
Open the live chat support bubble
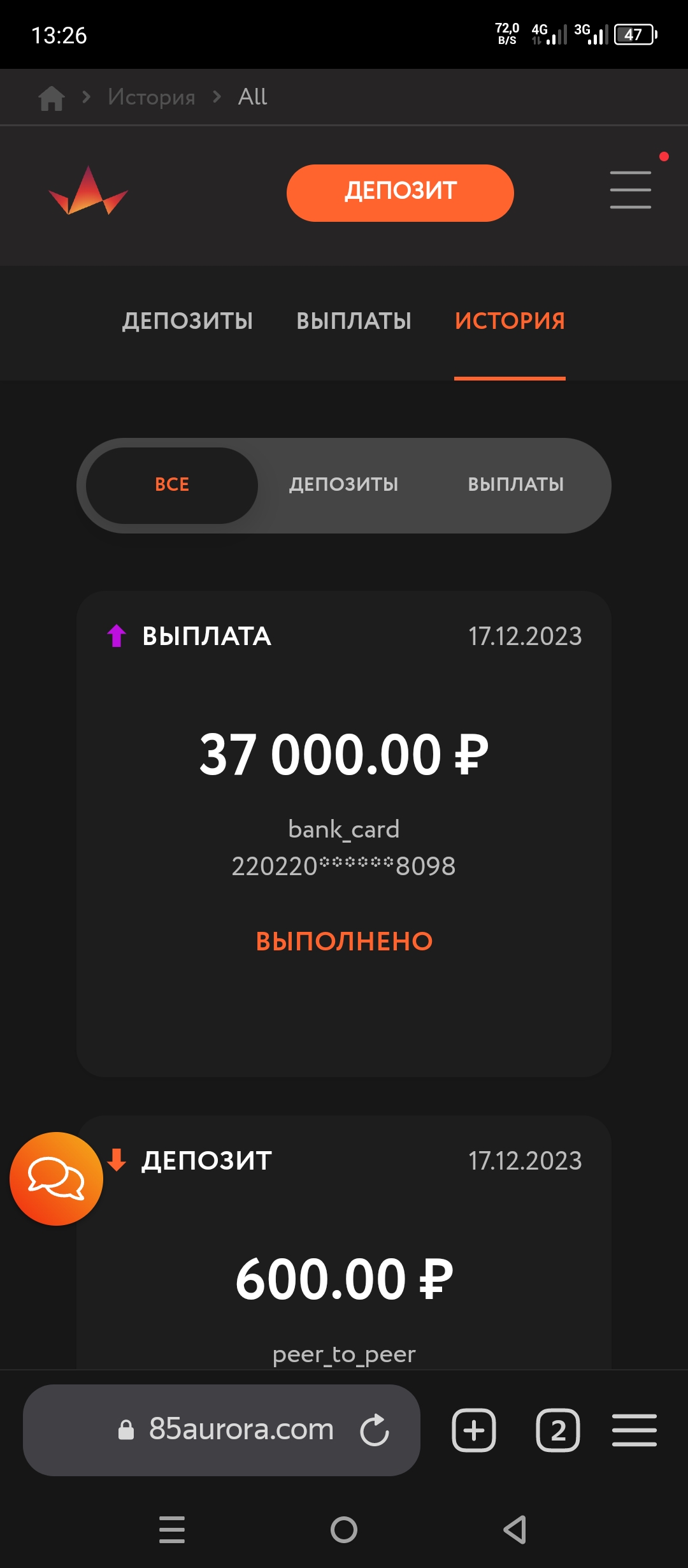coord(56,1179)
